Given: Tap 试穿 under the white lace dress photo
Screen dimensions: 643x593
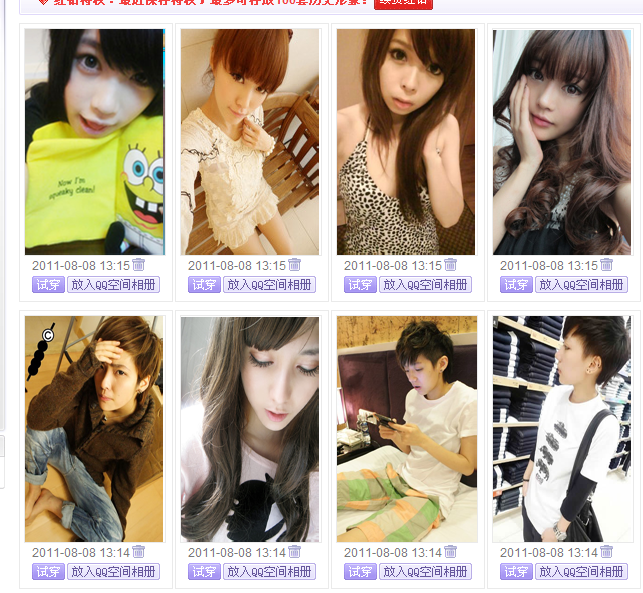Looking at the screenshot, I should (204, 285).
